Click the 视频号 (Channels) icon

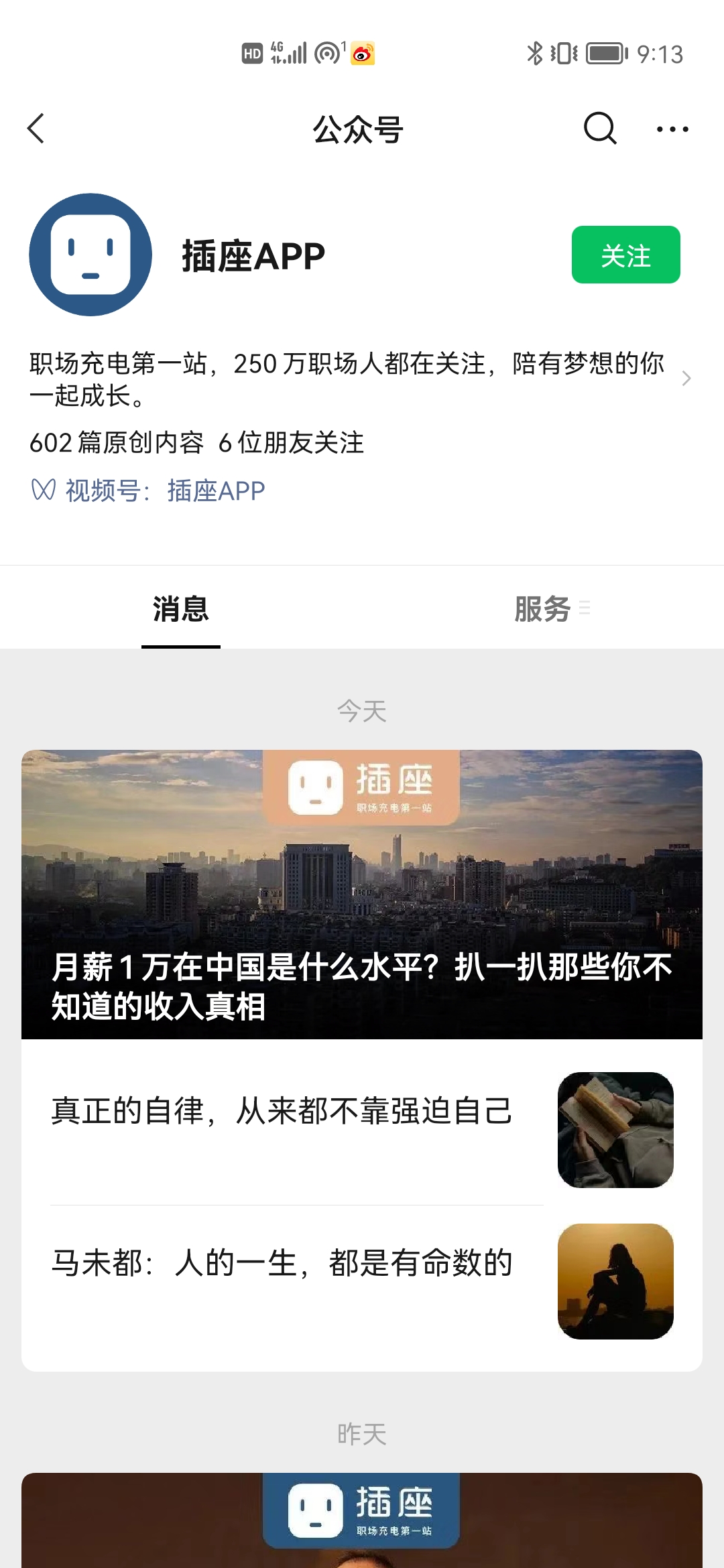[x=42, y=491]
